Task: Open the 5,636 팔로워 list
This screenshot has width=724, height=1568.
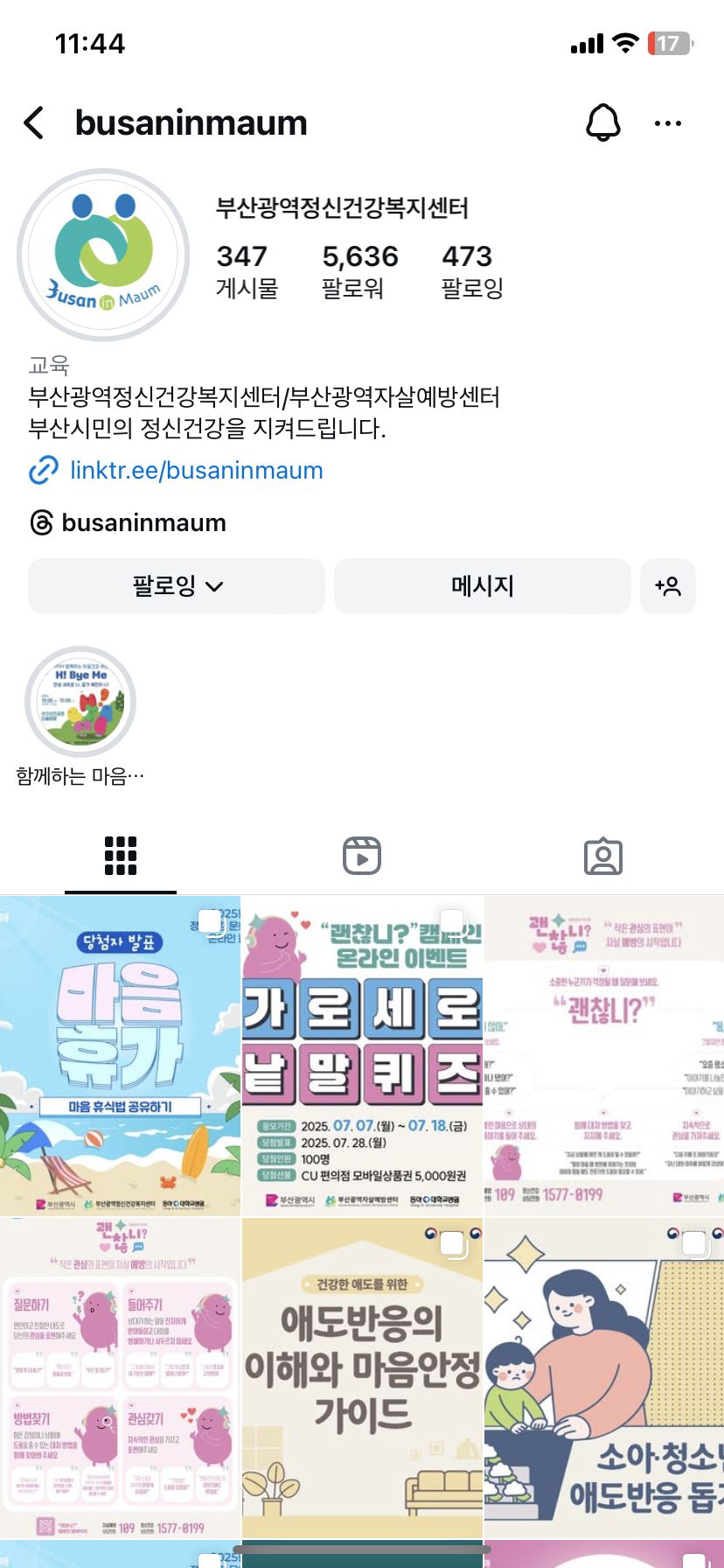Action: [x=359, y=270]
